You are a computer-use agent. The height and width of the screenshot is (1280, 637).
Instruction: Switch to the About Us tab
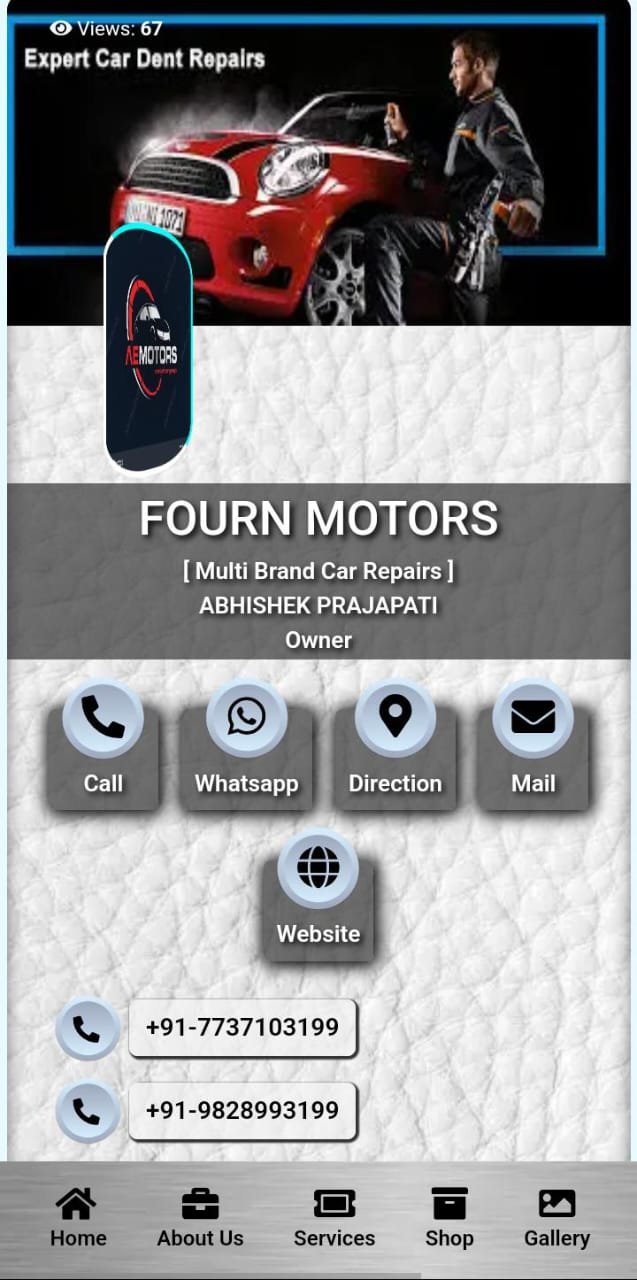[200, 1218]
